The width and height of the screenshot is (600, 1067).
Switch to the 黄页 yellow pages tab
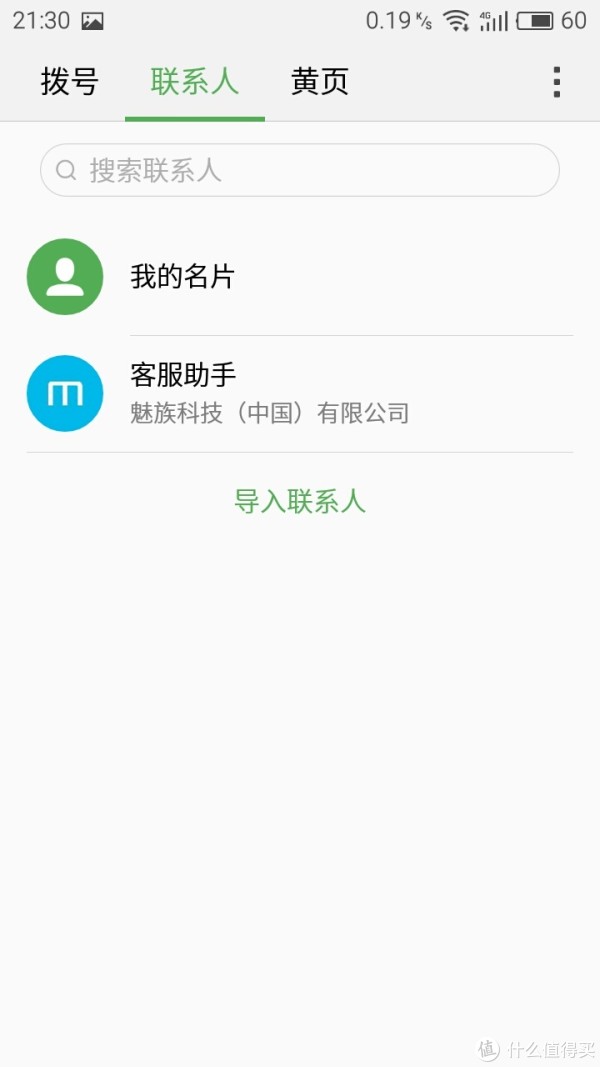pyautogui.click(x=320, y=82)
